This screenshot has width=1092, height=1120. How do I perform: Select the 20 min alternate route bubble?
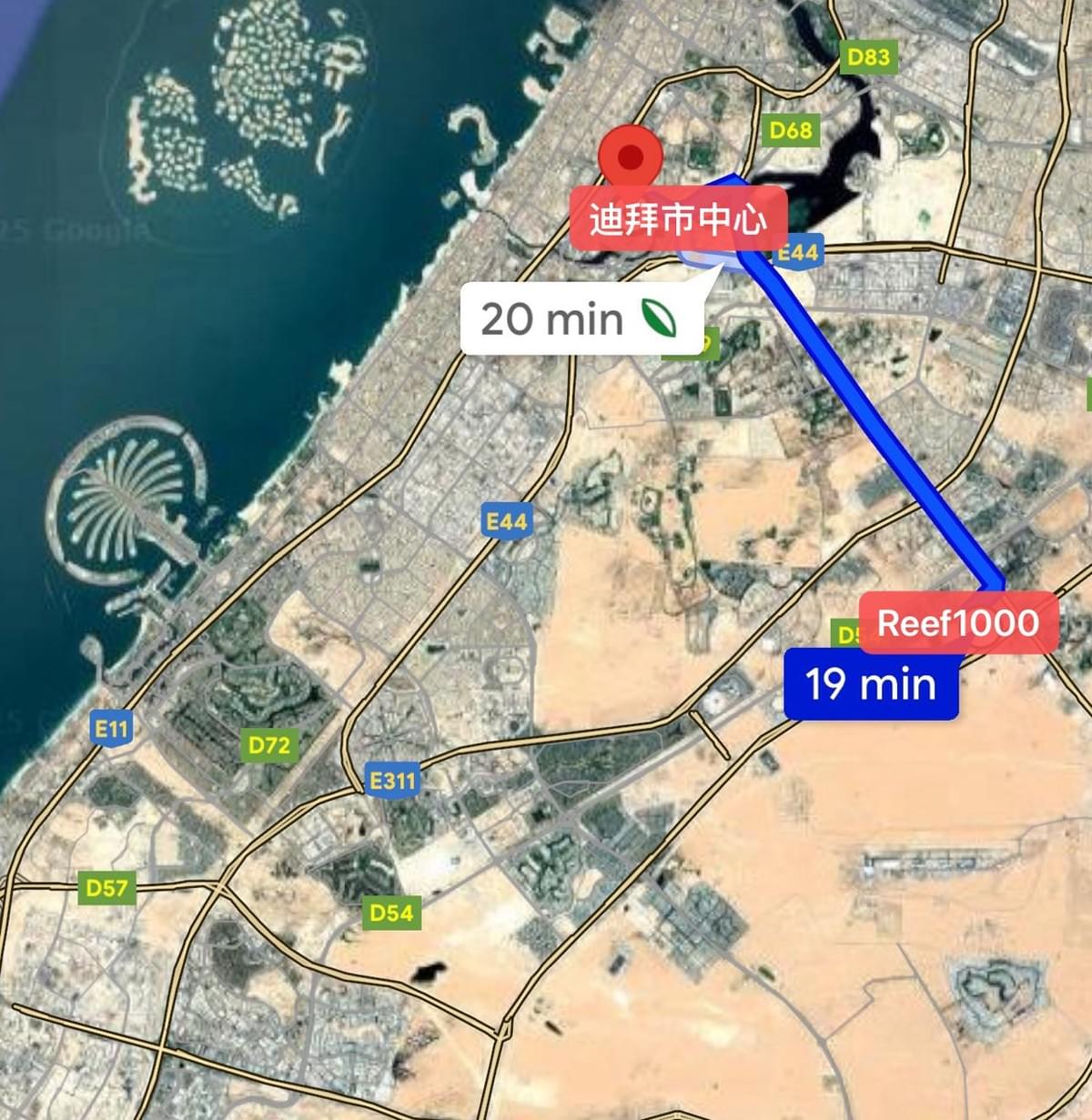point(582,319)
